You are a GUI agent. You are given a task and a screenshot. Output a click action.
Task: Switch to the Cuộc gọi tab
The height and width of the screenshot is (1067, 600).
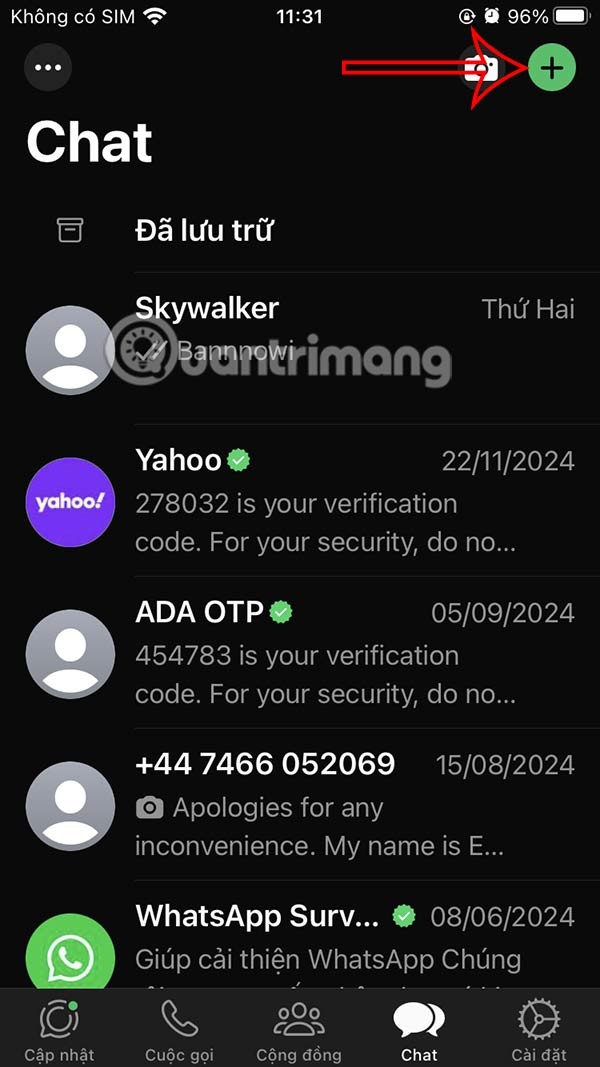(181, 1032)
